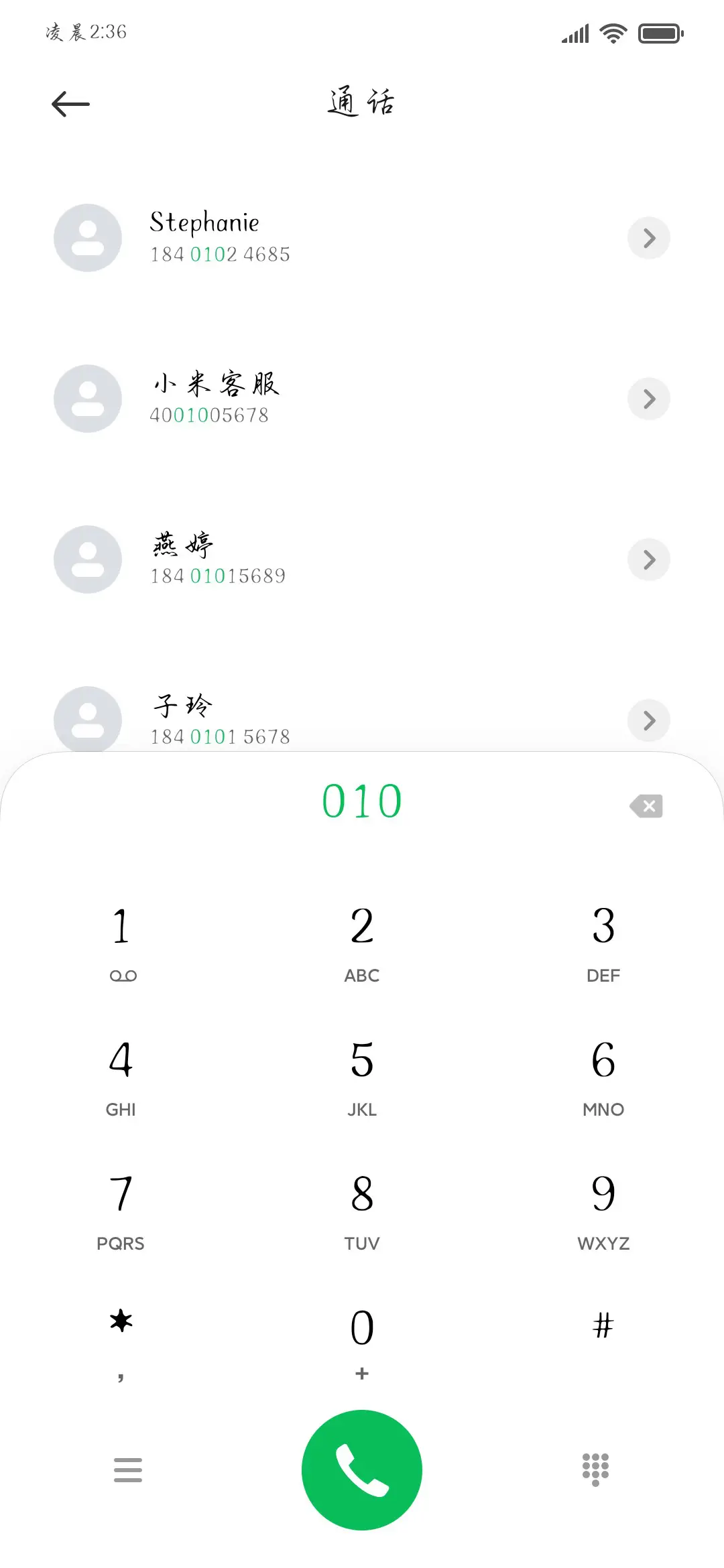Open call details for 小米客服
This screenshot has height=1568, width=724.
[648, 399]
